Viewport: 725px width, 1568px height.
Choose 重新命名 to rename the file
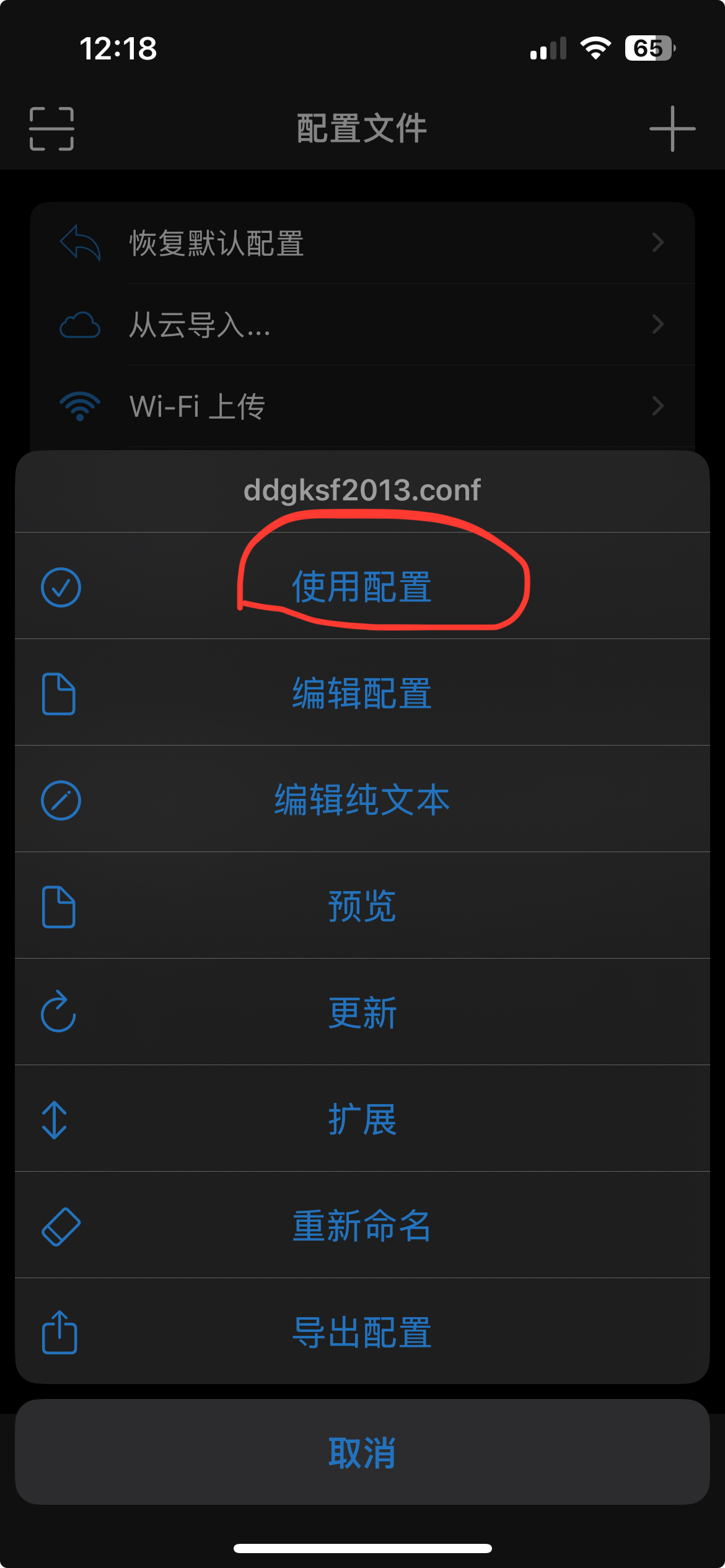pos(362,1226)
